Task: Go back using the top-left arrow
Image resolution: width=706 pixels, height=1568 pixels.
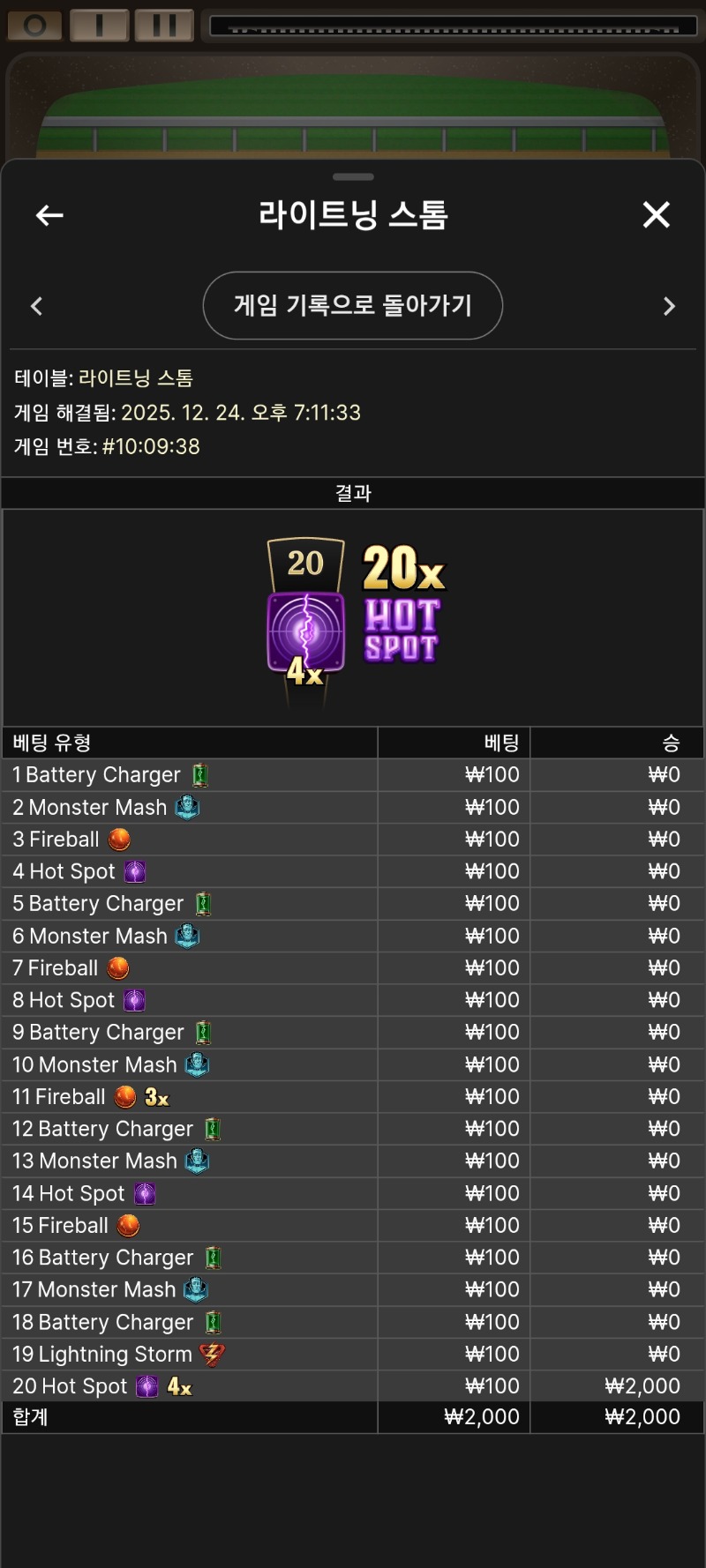Action: coord(49,215)
